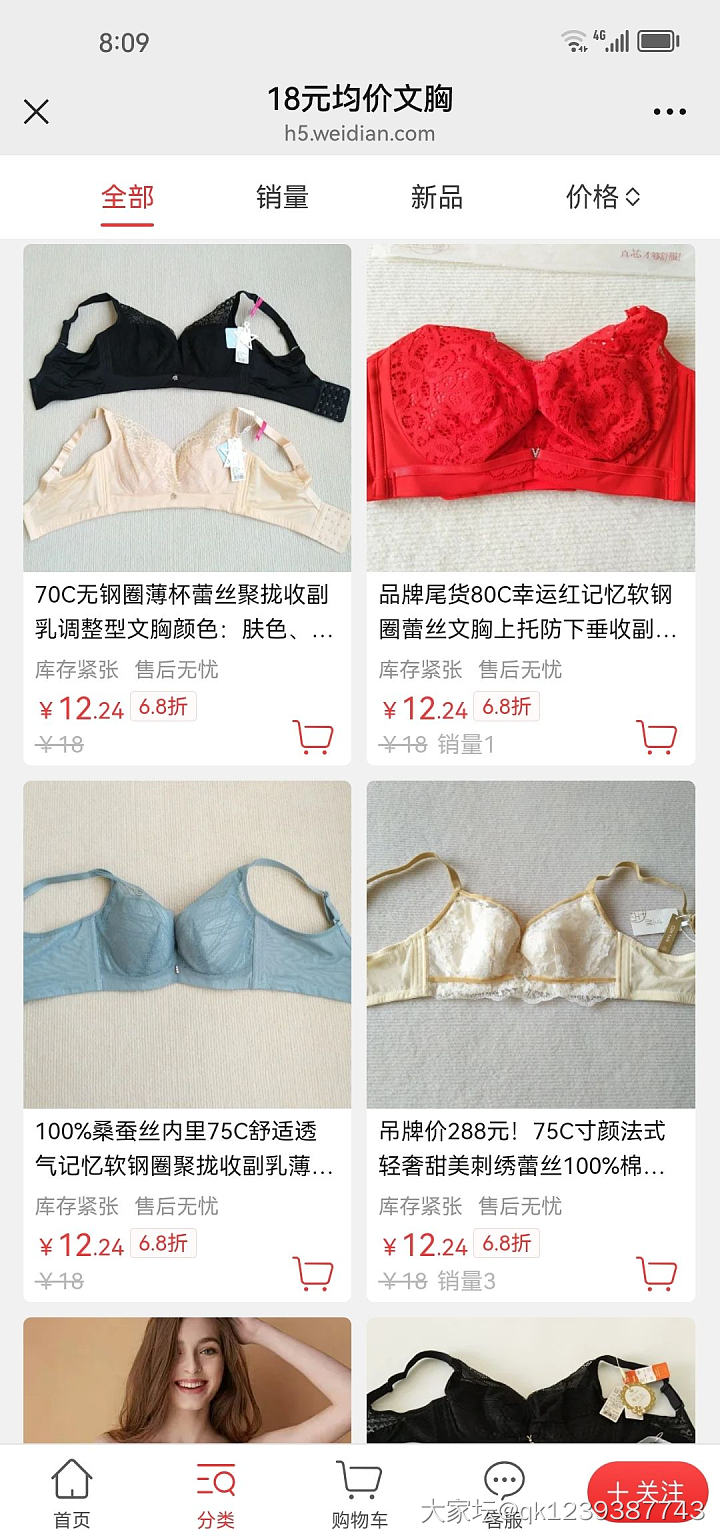Open the 价格 price sorting dropdown
Screen dimensions: 720x1540
(600, 197)
